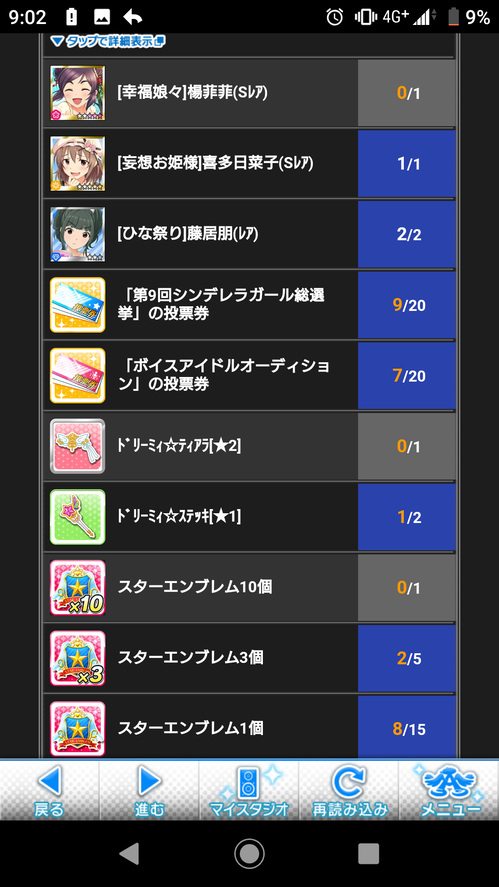Tap the Android home button
Image resolution: width=499 pixels, height=887 pixels.
tap(250, 853)
